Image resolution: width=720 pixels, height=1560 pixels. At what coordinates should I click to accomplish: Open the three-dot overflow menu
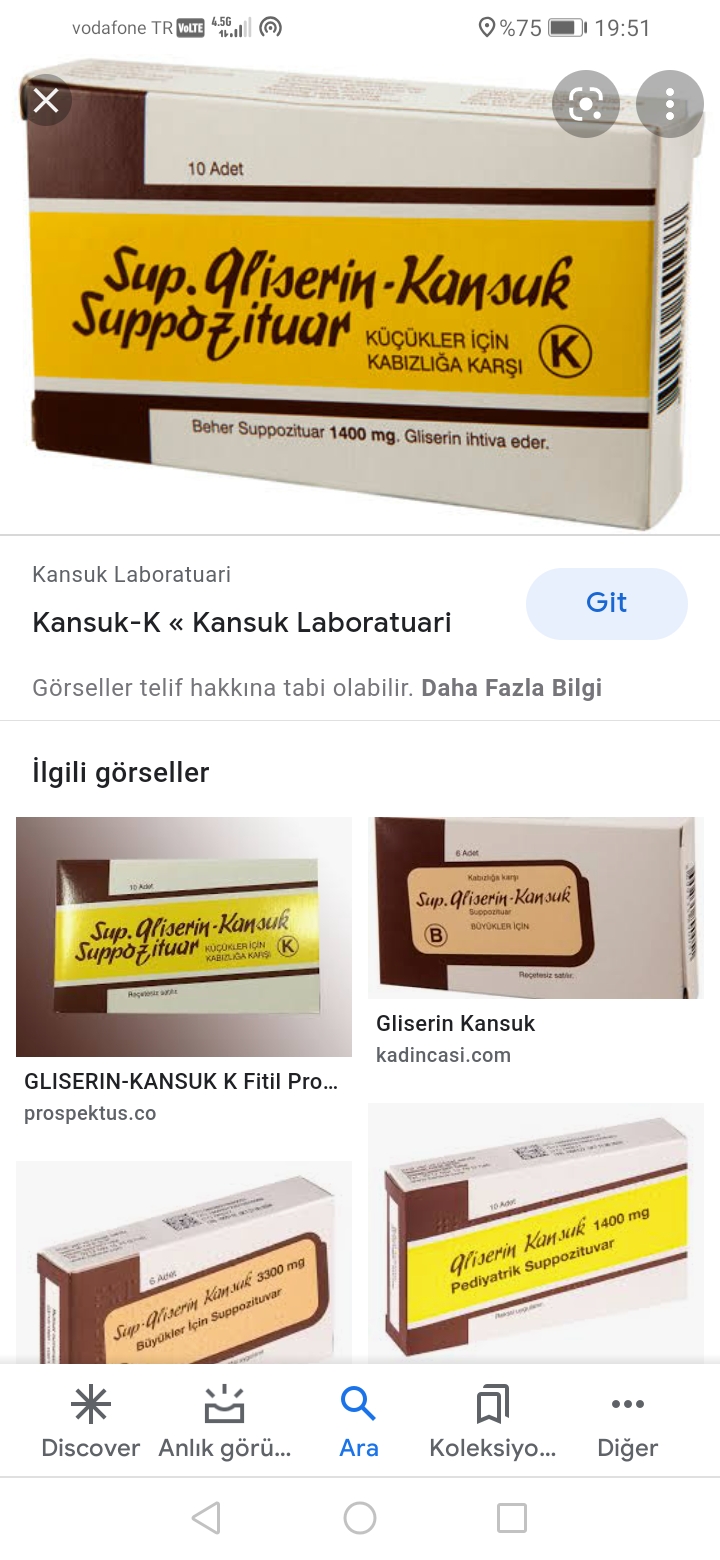670,104
